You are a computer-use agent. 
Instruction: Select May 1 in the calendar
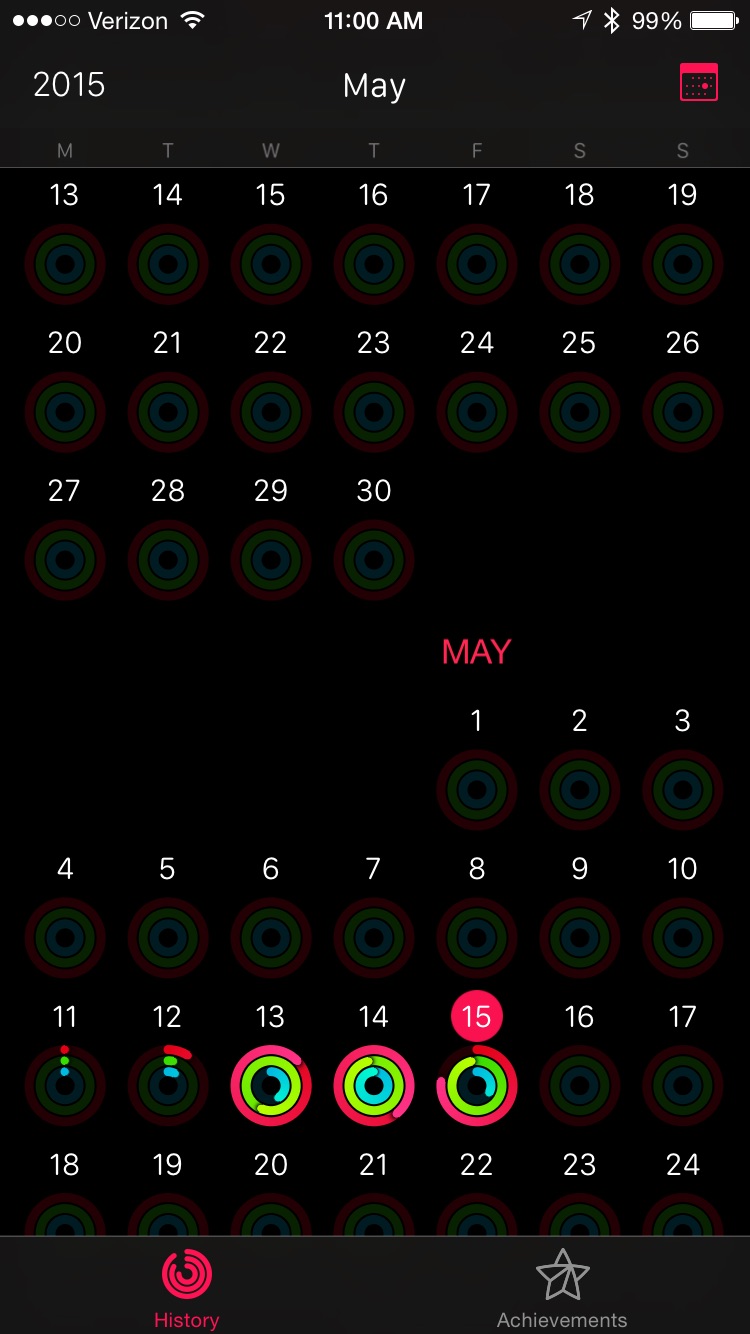point(477,790)
